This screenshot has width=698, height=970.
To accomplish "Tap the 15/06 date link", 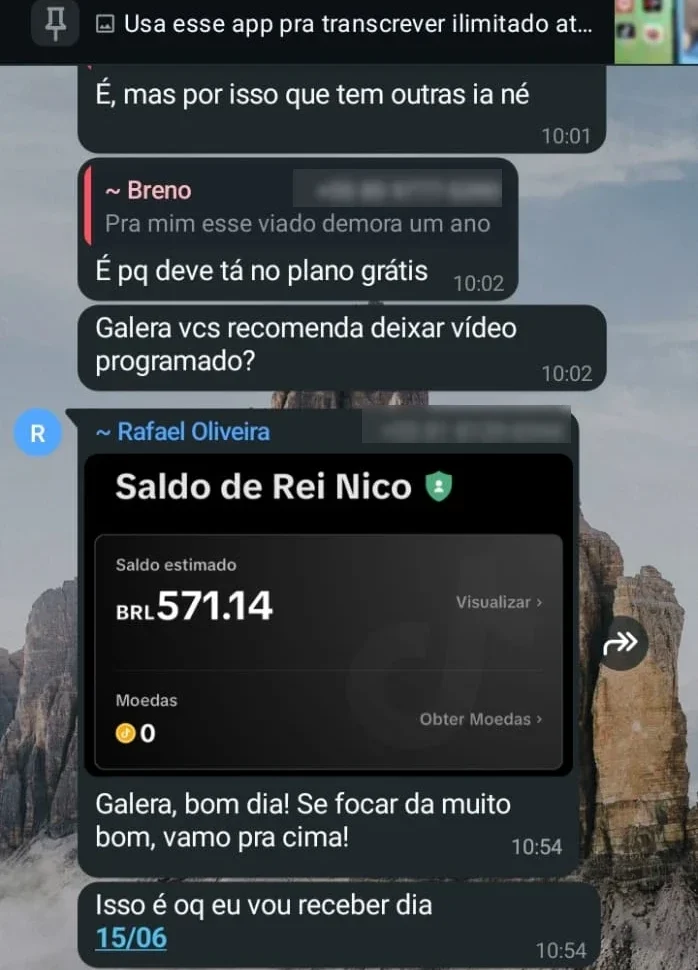I will pos(131,938).
